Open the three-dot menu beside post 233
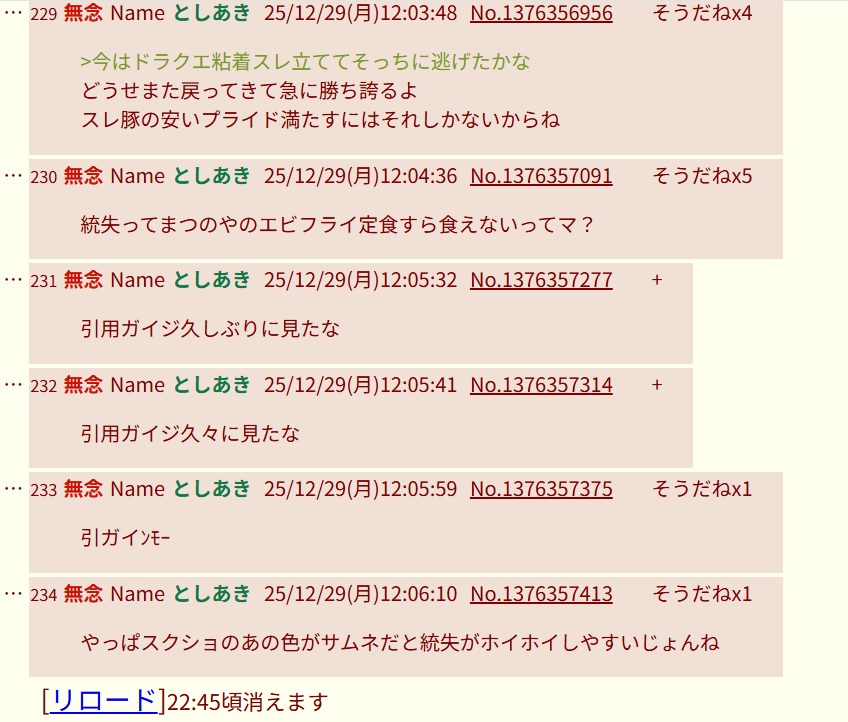848x722 pixels. [13, 489]
